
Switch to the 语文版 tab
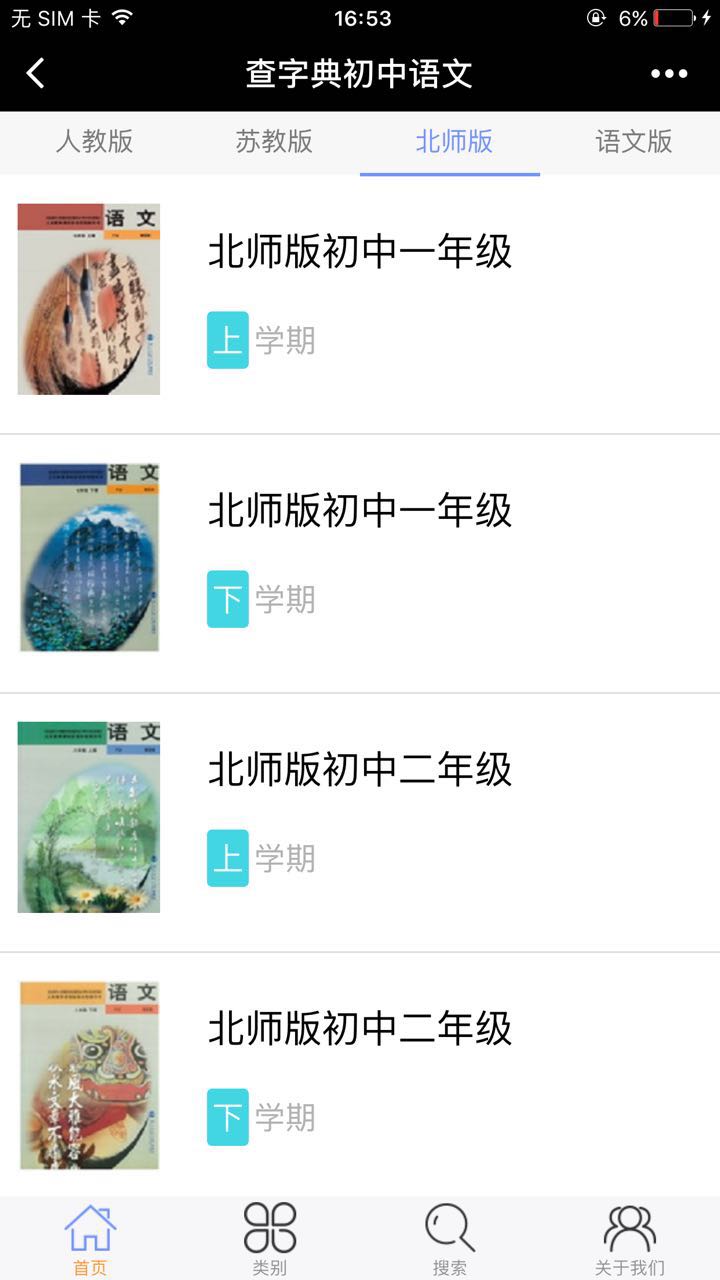pos(634,142)
